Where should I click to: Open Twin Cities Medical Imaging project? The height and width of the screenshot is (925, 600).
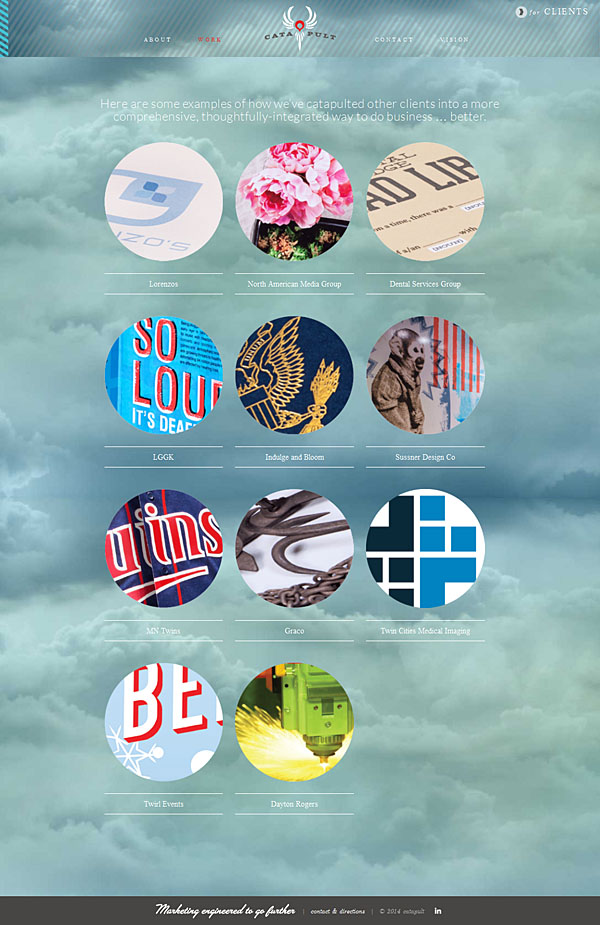pos(425,548)
